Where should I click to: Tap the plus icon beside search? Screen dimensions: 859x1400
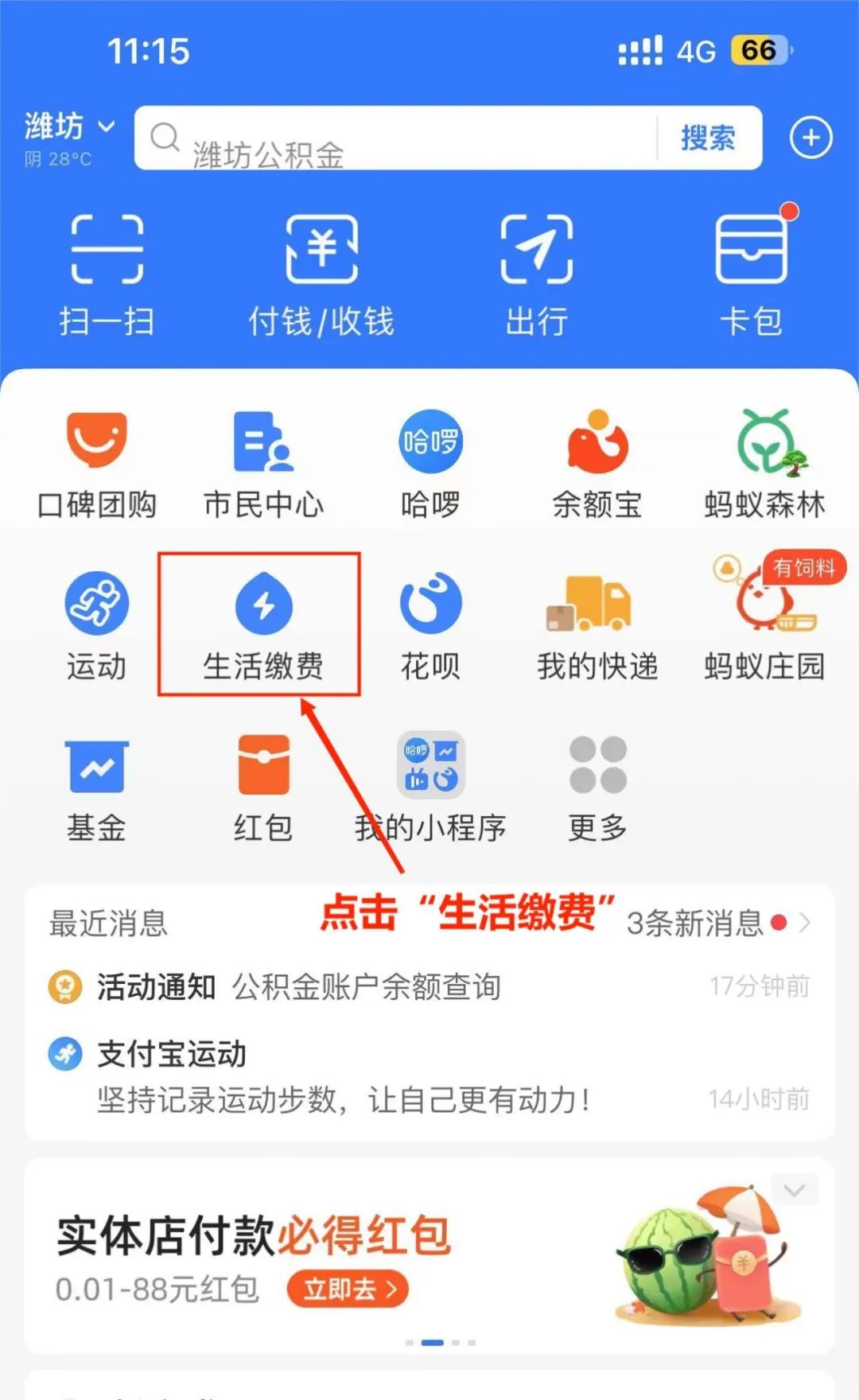(x=810, y=138)
